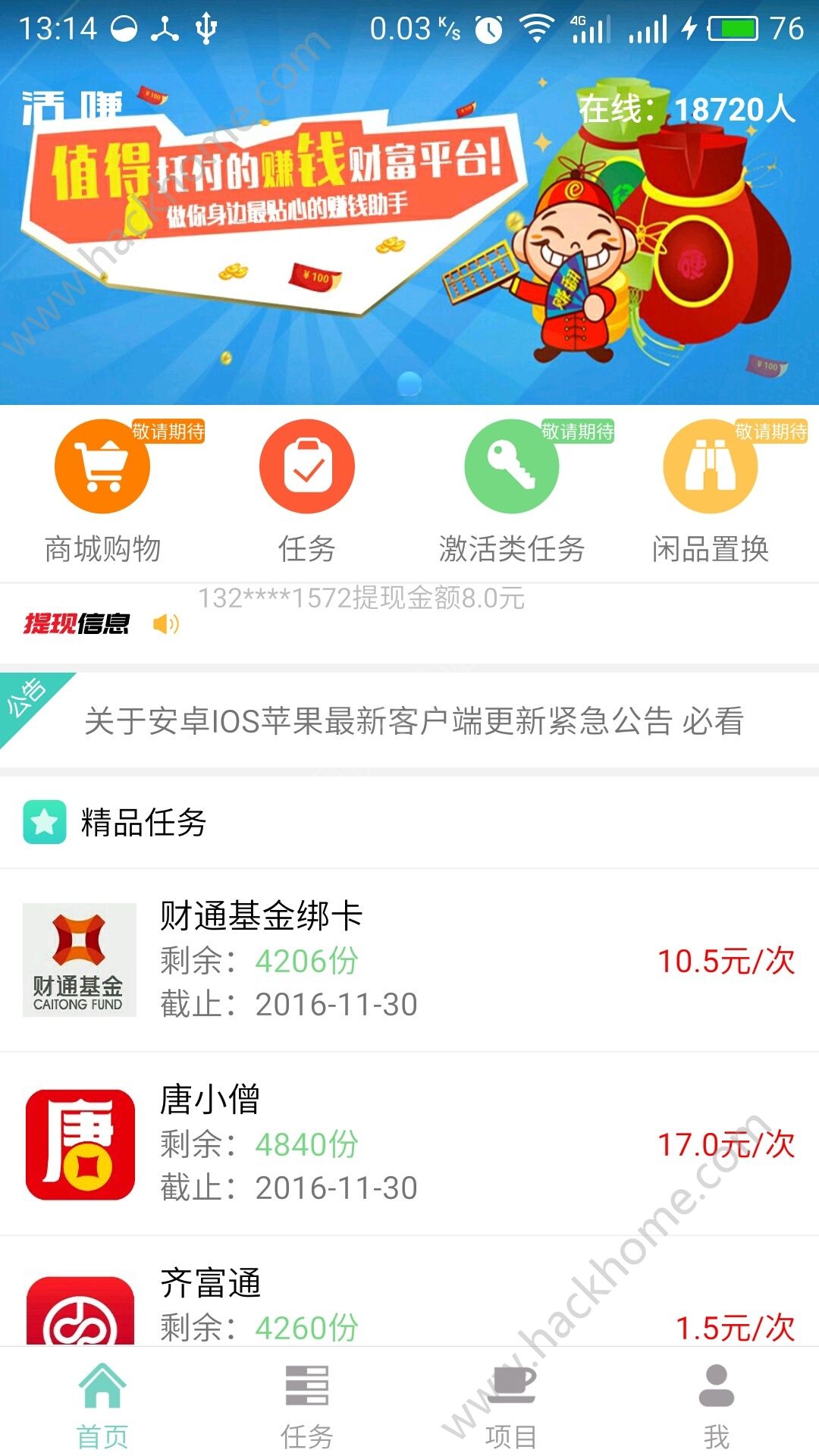
Task: Read the 公告 about the Android and iOS client update
Action: (413, 720)
